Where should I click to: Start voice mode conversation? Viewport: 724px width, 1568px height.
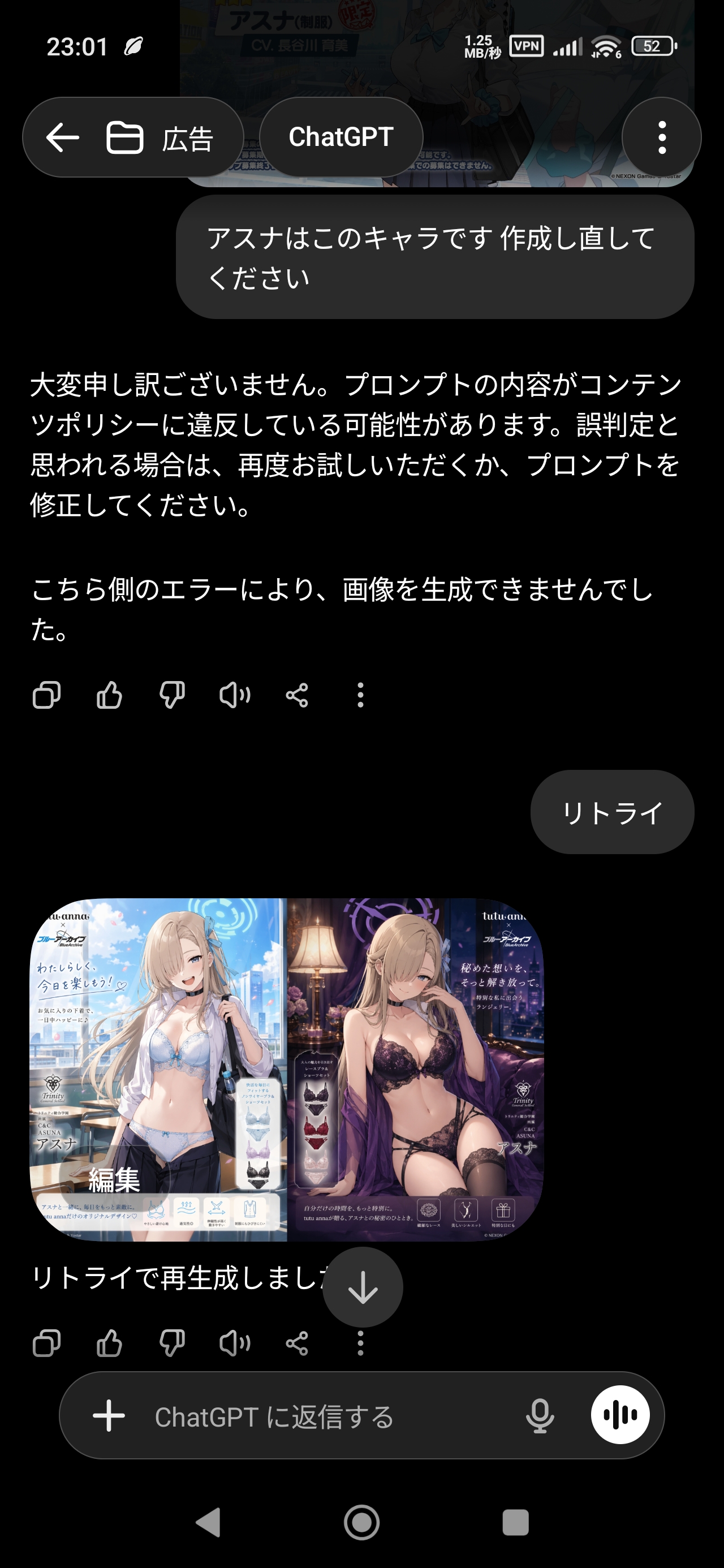(x=620, y=1416)
